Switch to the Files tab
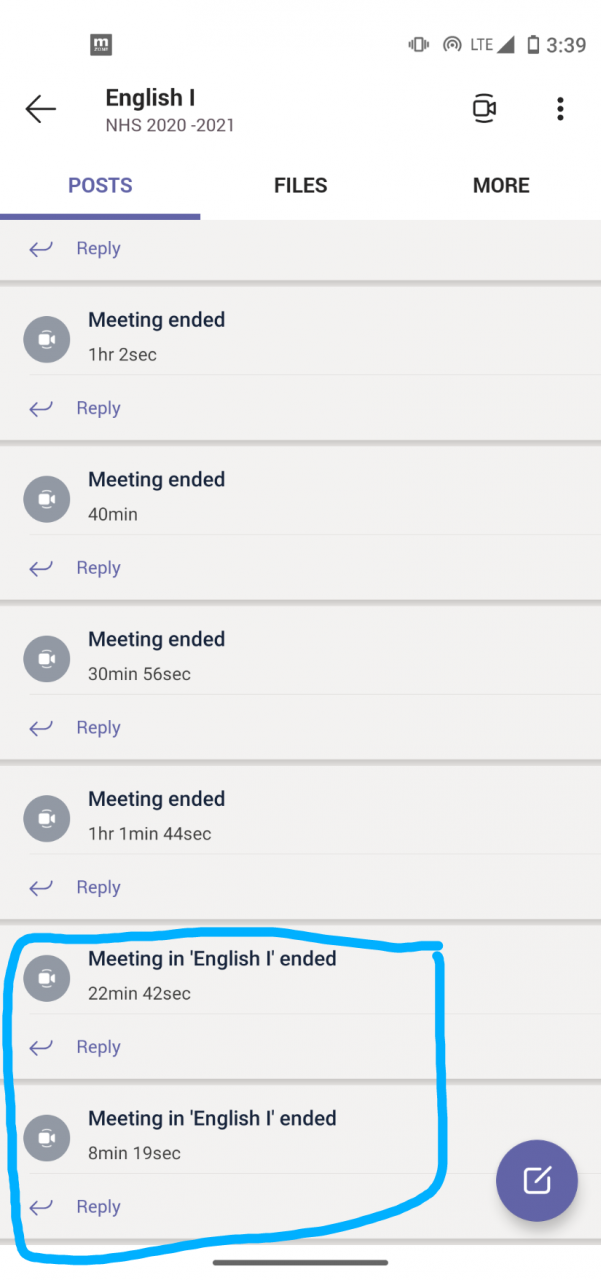 coord(300,186)
